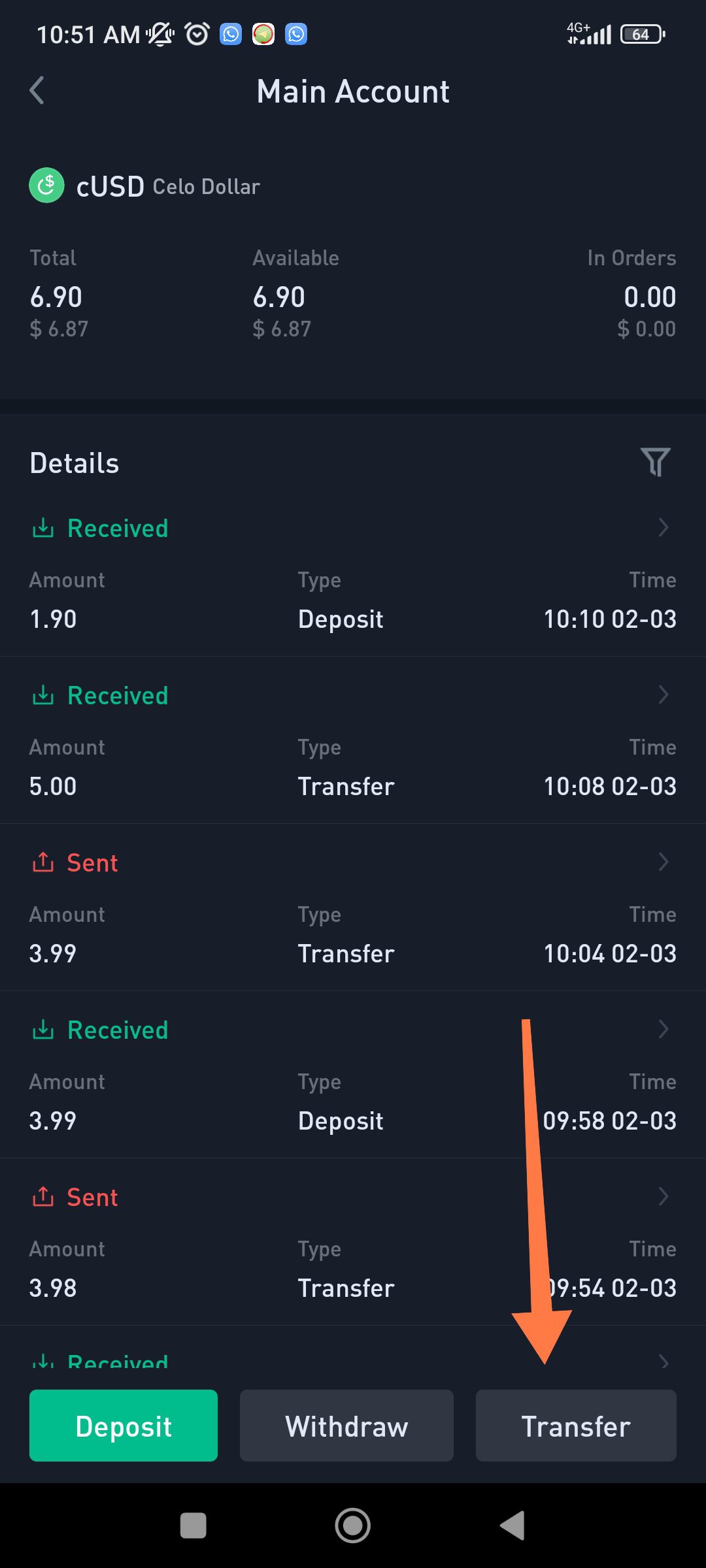View the 3.99 Transfer sent record

353,908
